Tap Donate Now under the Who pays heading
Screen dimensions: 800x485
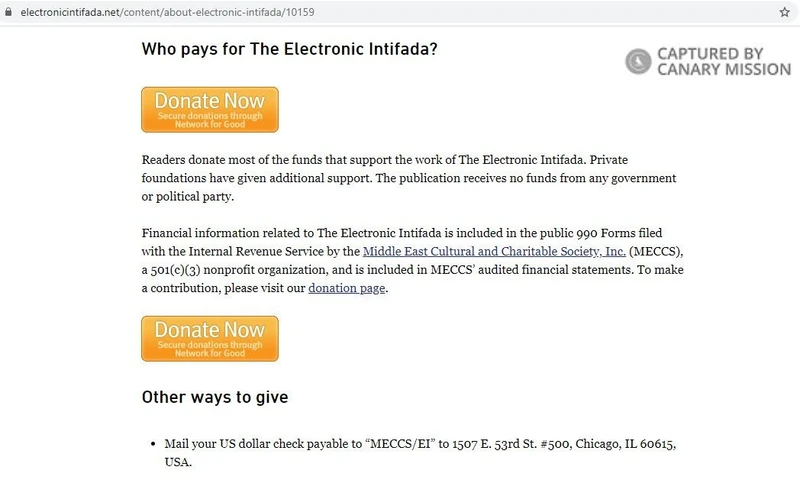point(210,110)
